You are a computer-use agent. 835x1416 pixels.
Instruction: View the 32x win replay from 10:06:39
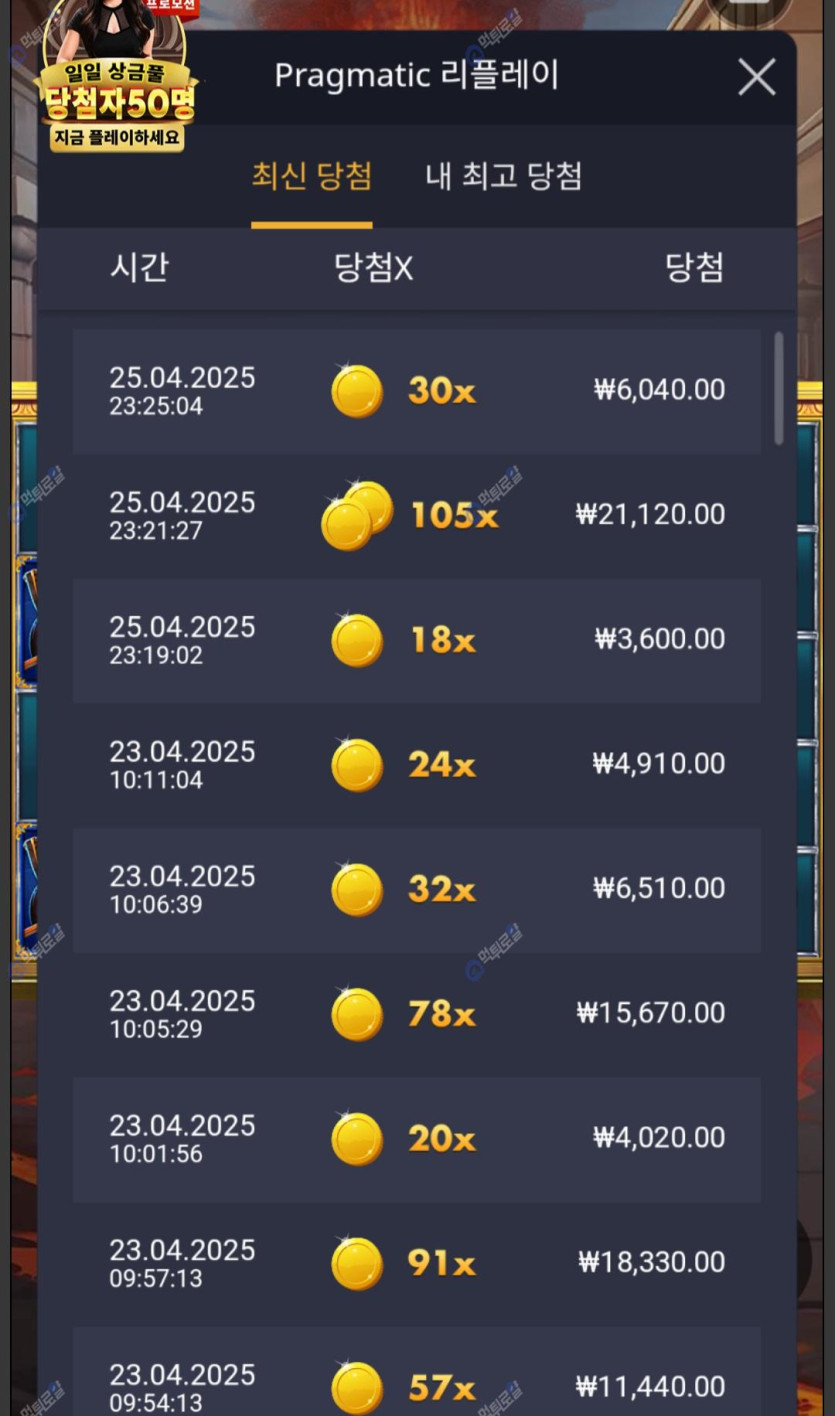tap(416, 890)
